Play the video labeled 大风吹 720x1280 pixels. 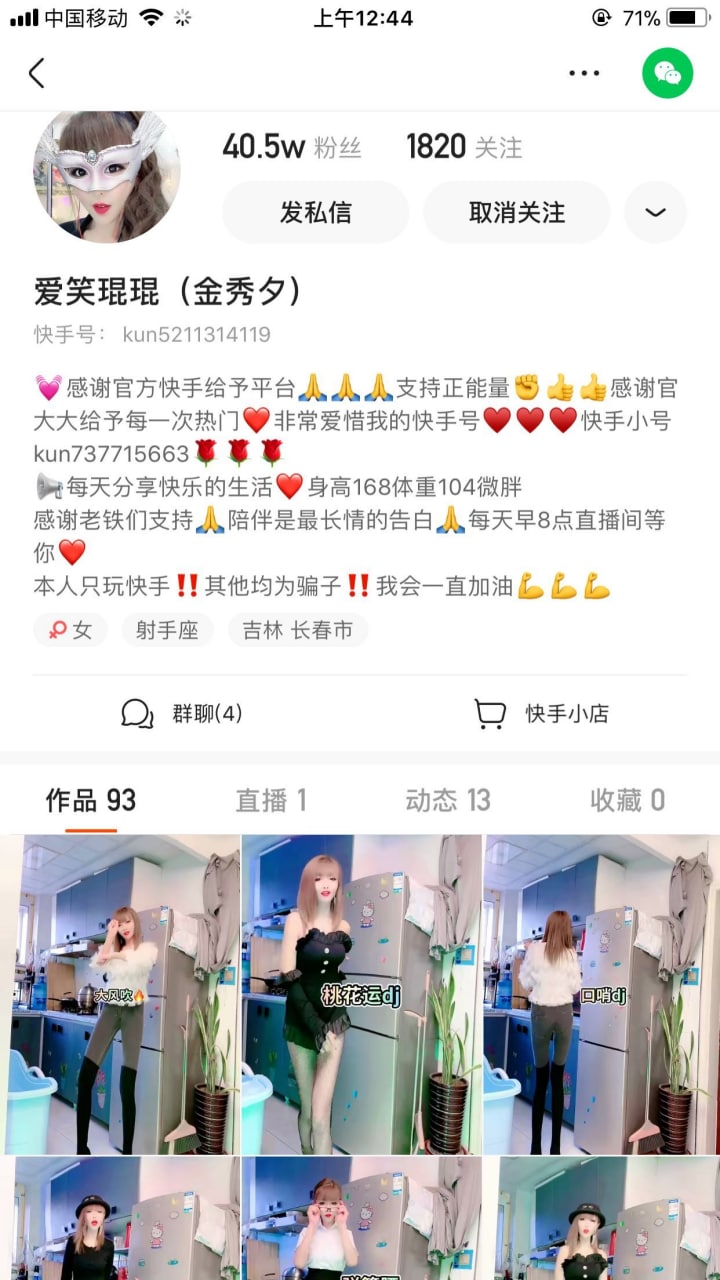click(x=120, y=995)
